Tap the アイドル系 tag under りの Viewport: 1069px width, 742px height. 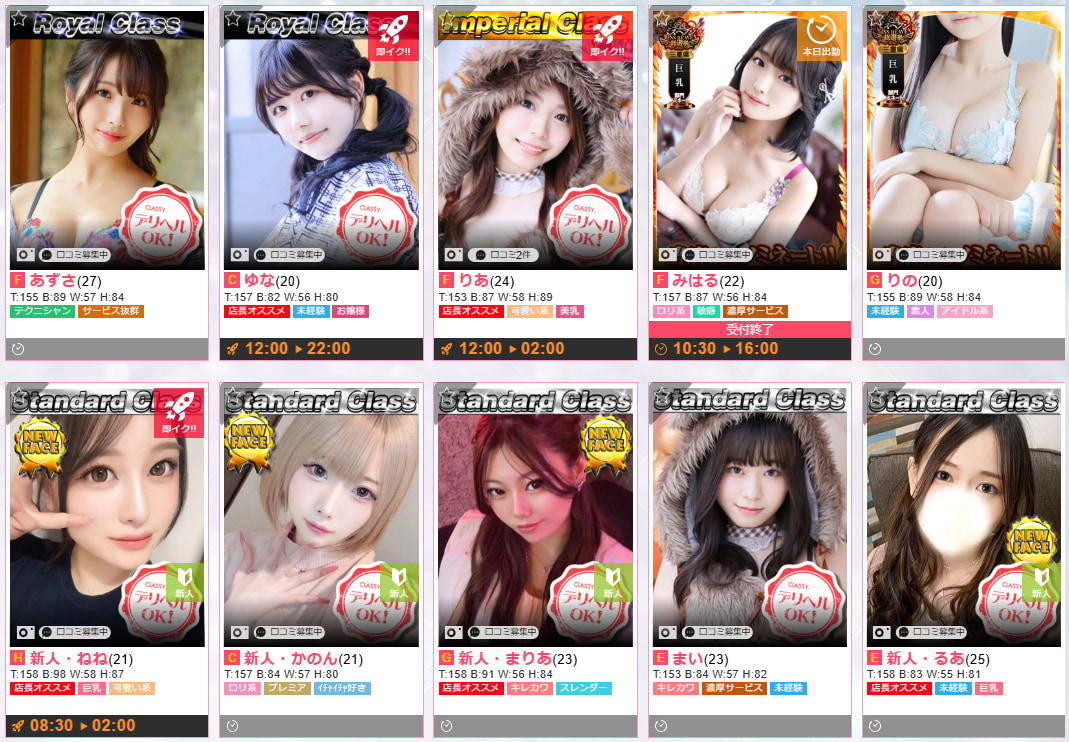coord(964,312)
